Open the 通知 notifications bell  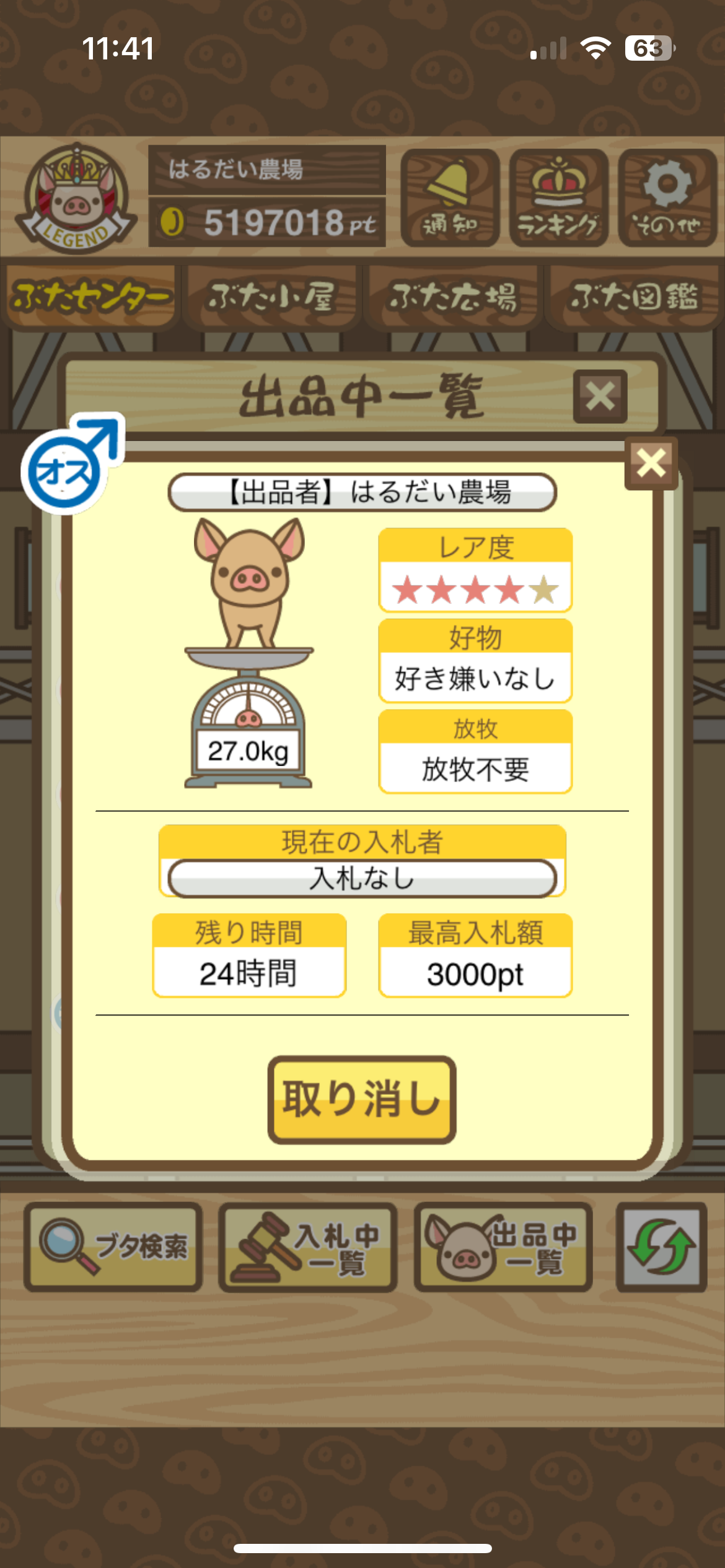point(450,198)
